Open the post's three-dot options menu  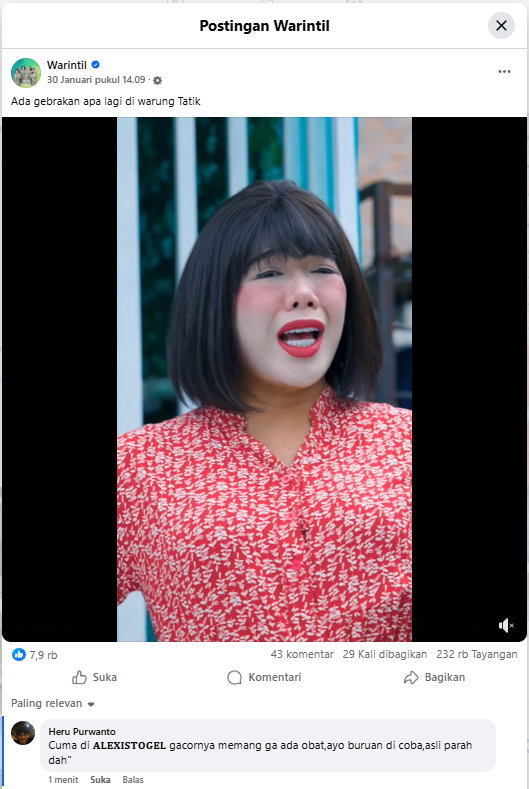(x=504, y=71)
